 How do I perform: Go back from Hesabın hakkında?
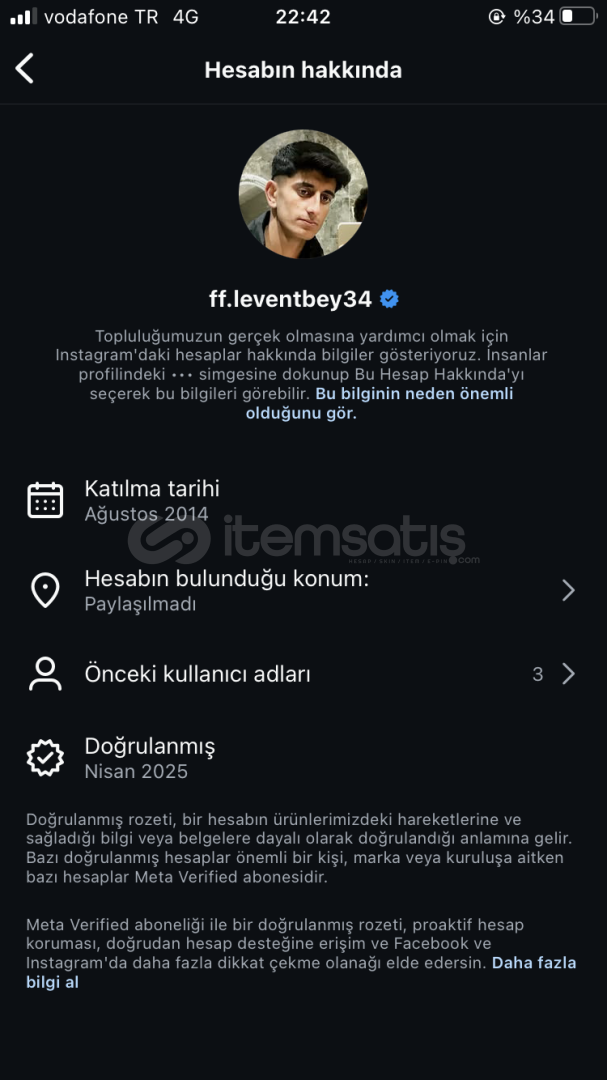click(25, 69)
